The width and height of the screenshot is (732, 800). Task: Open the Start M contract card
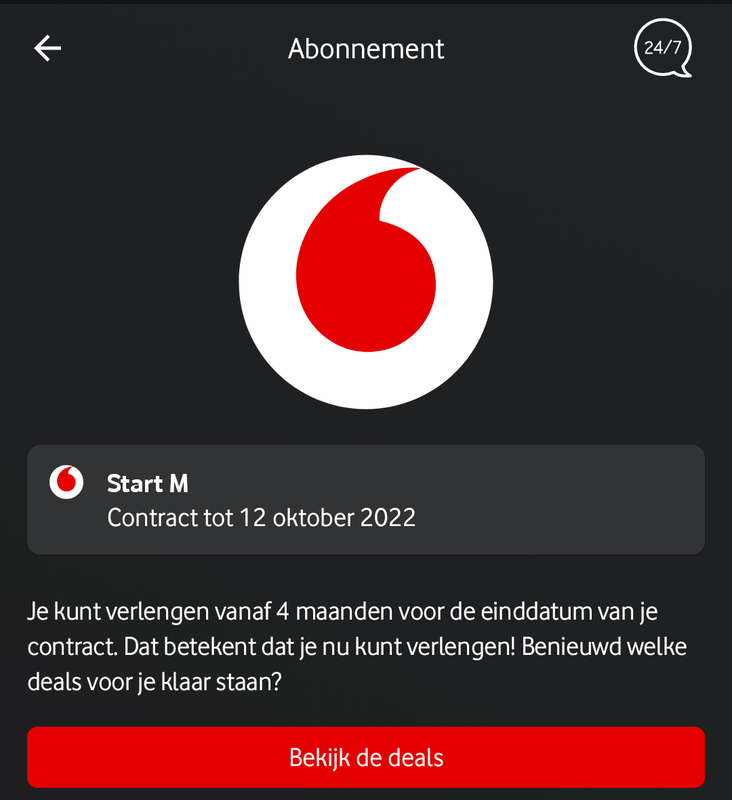coord(366,500)
